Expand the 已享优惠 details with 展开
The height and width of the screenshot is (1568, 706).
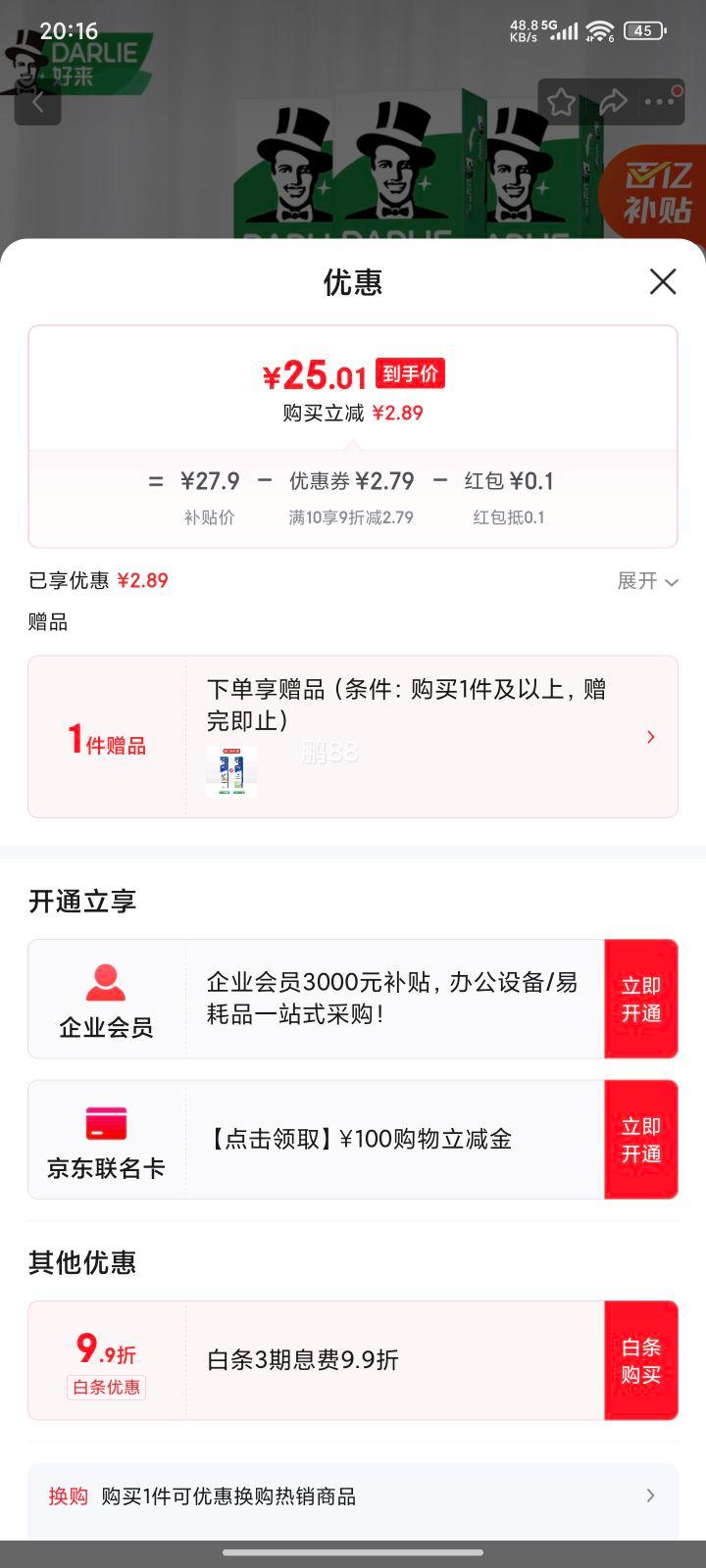click(x=647, y=581)
